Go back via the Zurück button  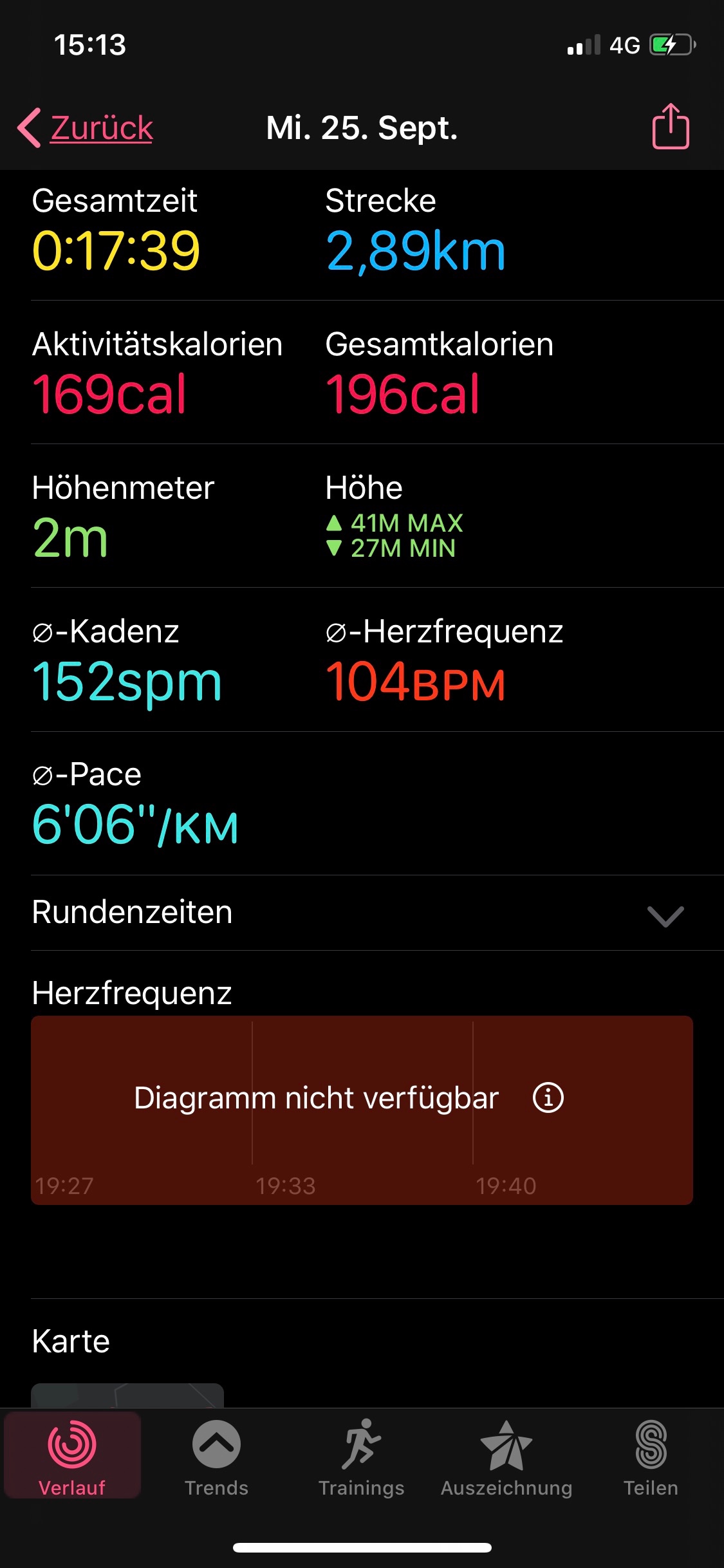(x=87, y=128)
